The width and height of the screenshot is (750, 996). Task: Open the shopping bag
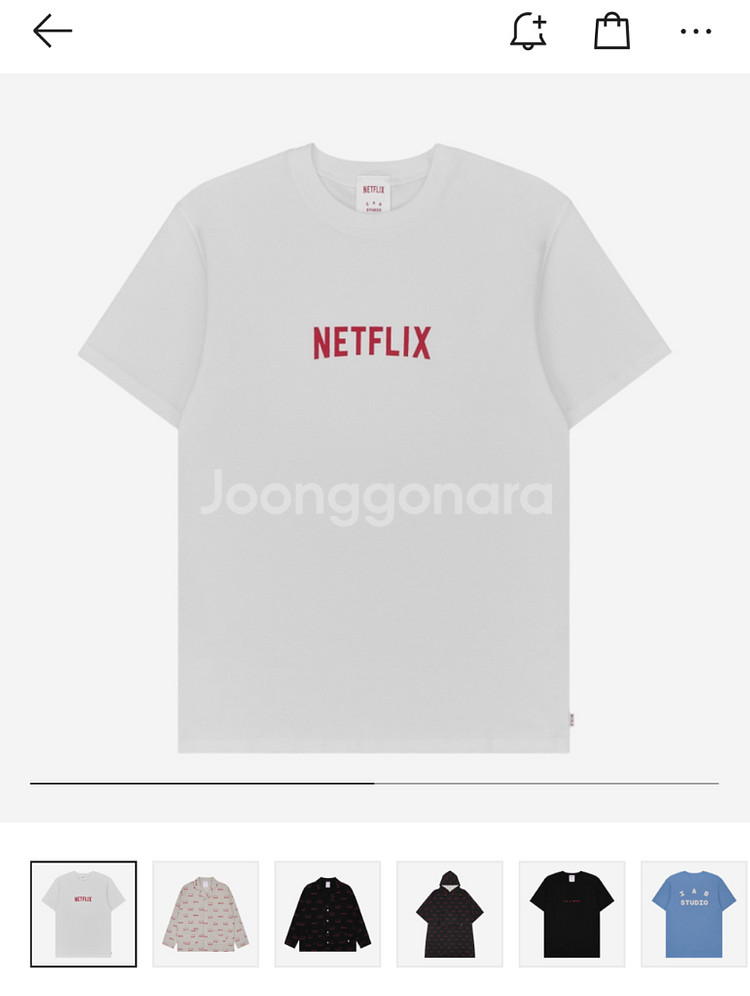tap(612, 31)
